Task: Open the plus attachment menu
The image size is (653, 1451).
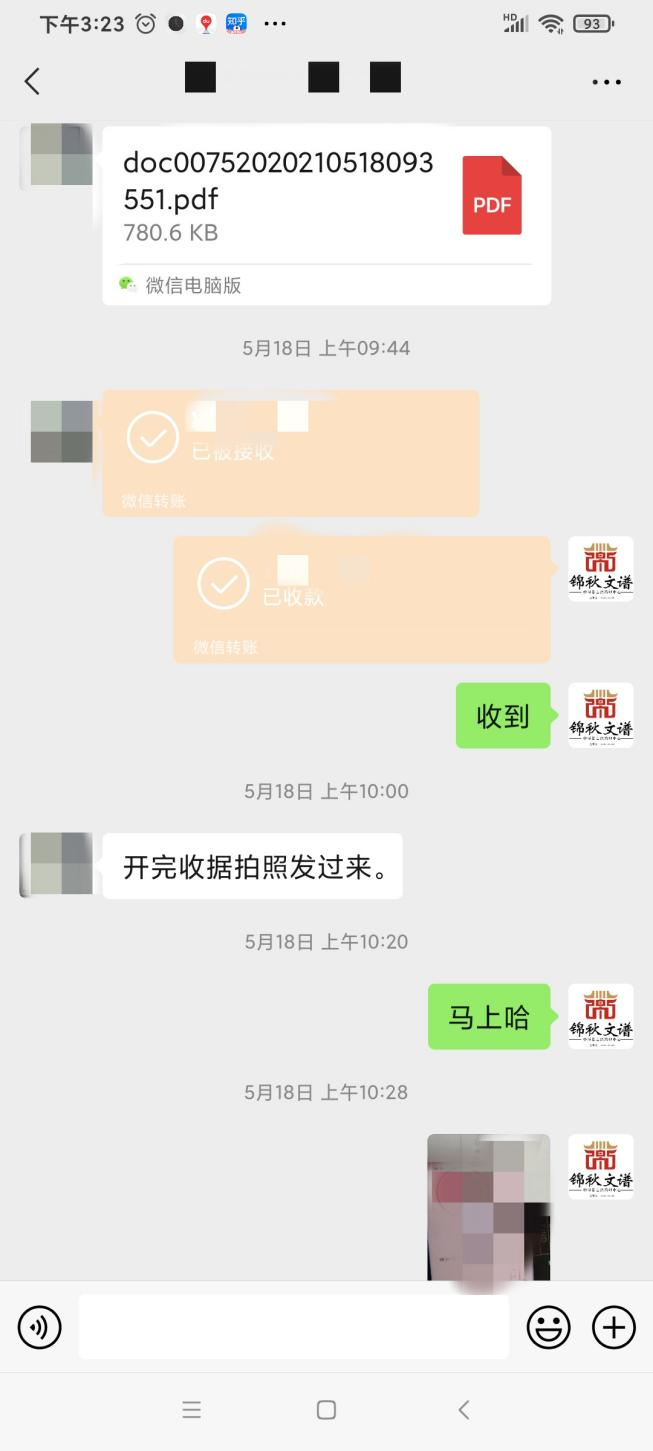Action: pos(613,1327)
